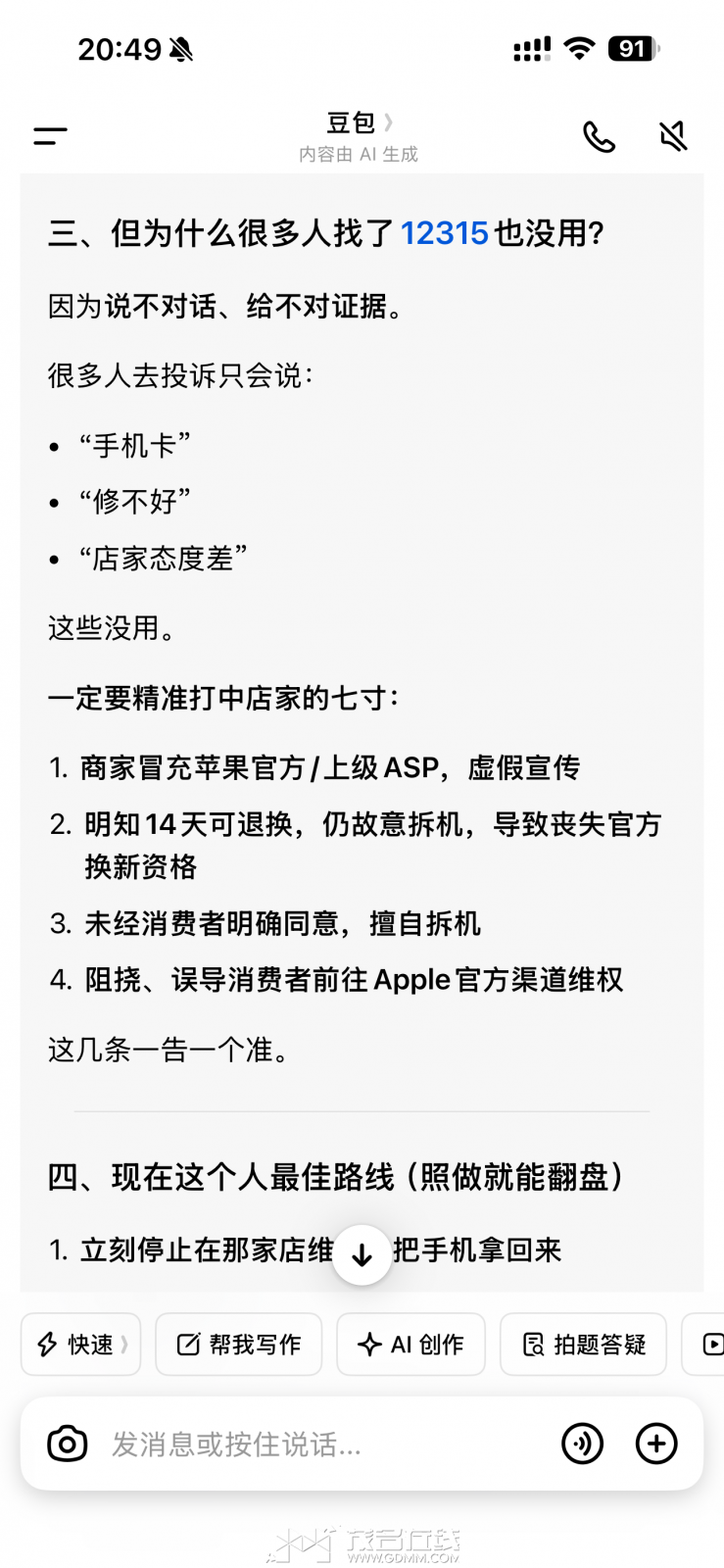This screenshot has width=724, height=1568.
Task: Select the AI 创作 shortcut chip
Action: pyautogui.click(x=410, y=1345)
